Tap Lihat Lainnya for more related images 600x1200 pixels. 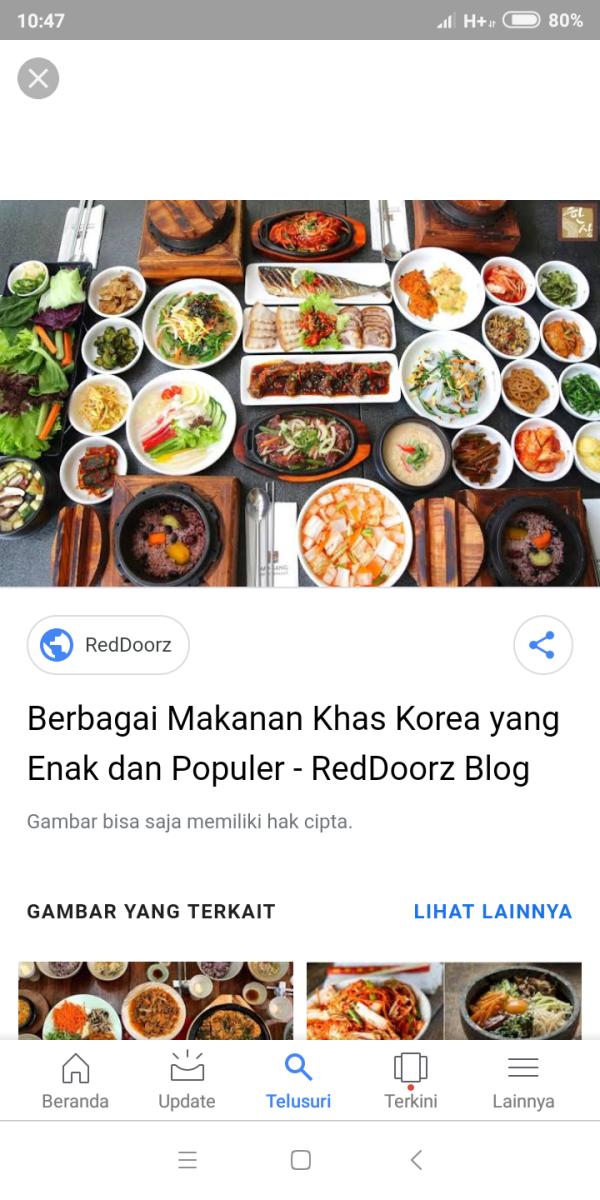tap(492, 911)
